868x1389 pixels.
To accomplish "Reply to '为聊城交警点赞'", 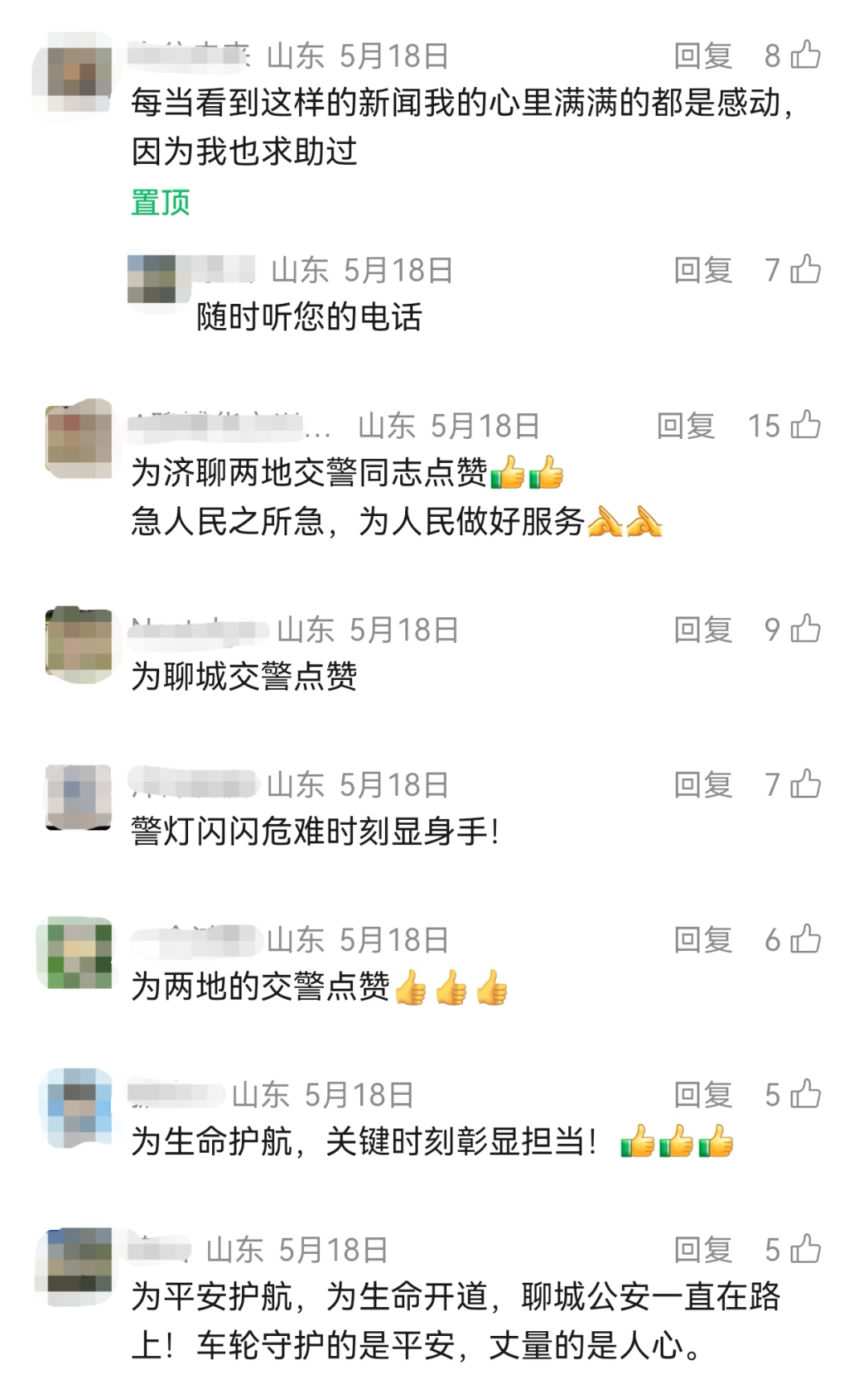I will click(702, 630).
